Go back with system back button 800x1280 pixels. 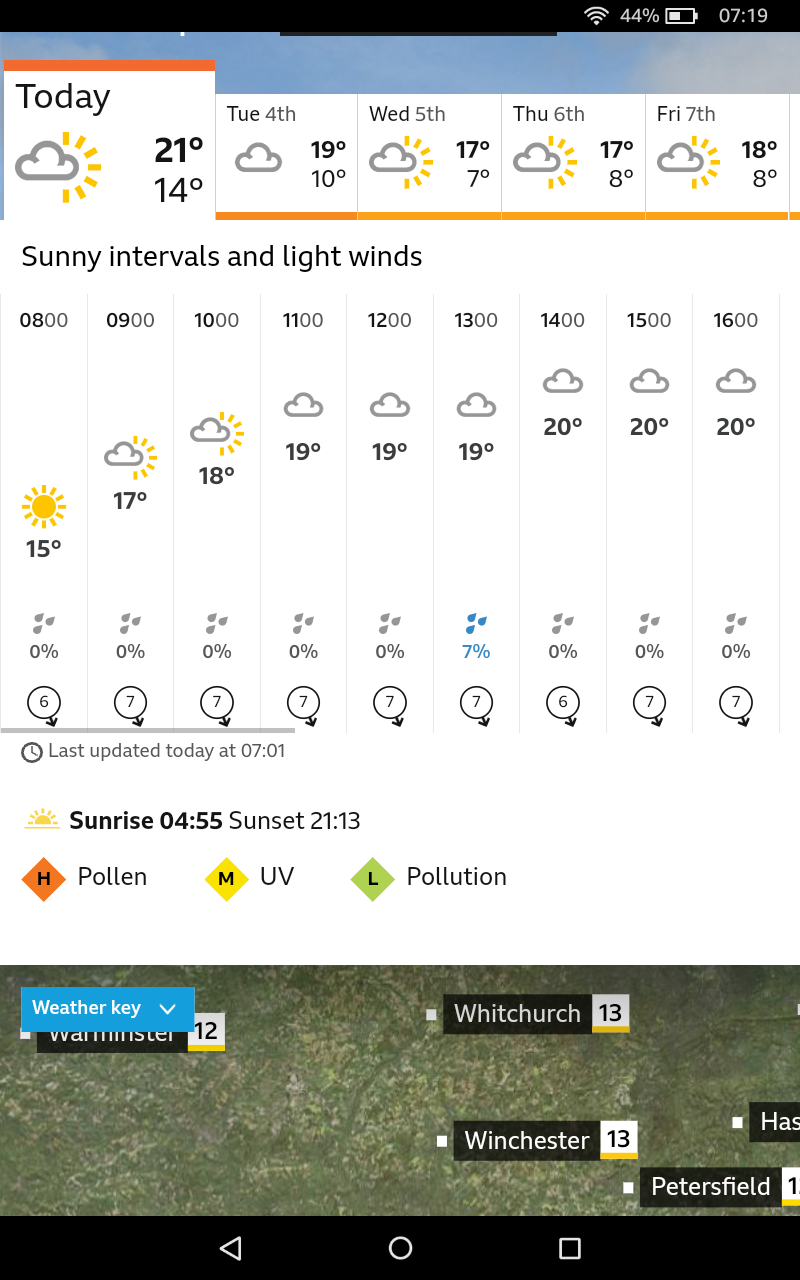pyautogui.click(x=231, y=1248)
